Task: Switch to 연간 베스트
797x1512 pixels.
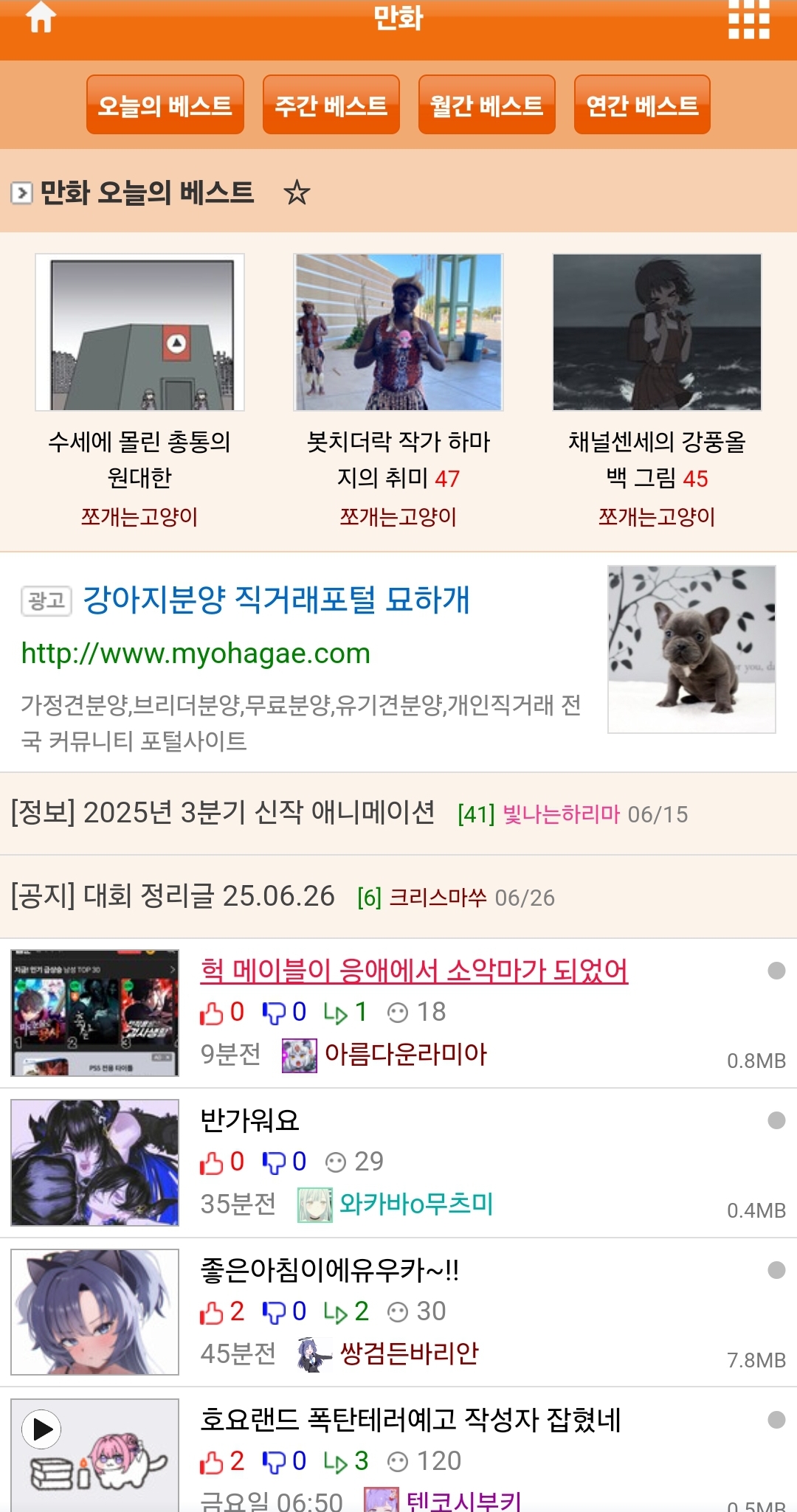Action: (x=642, y=105)
